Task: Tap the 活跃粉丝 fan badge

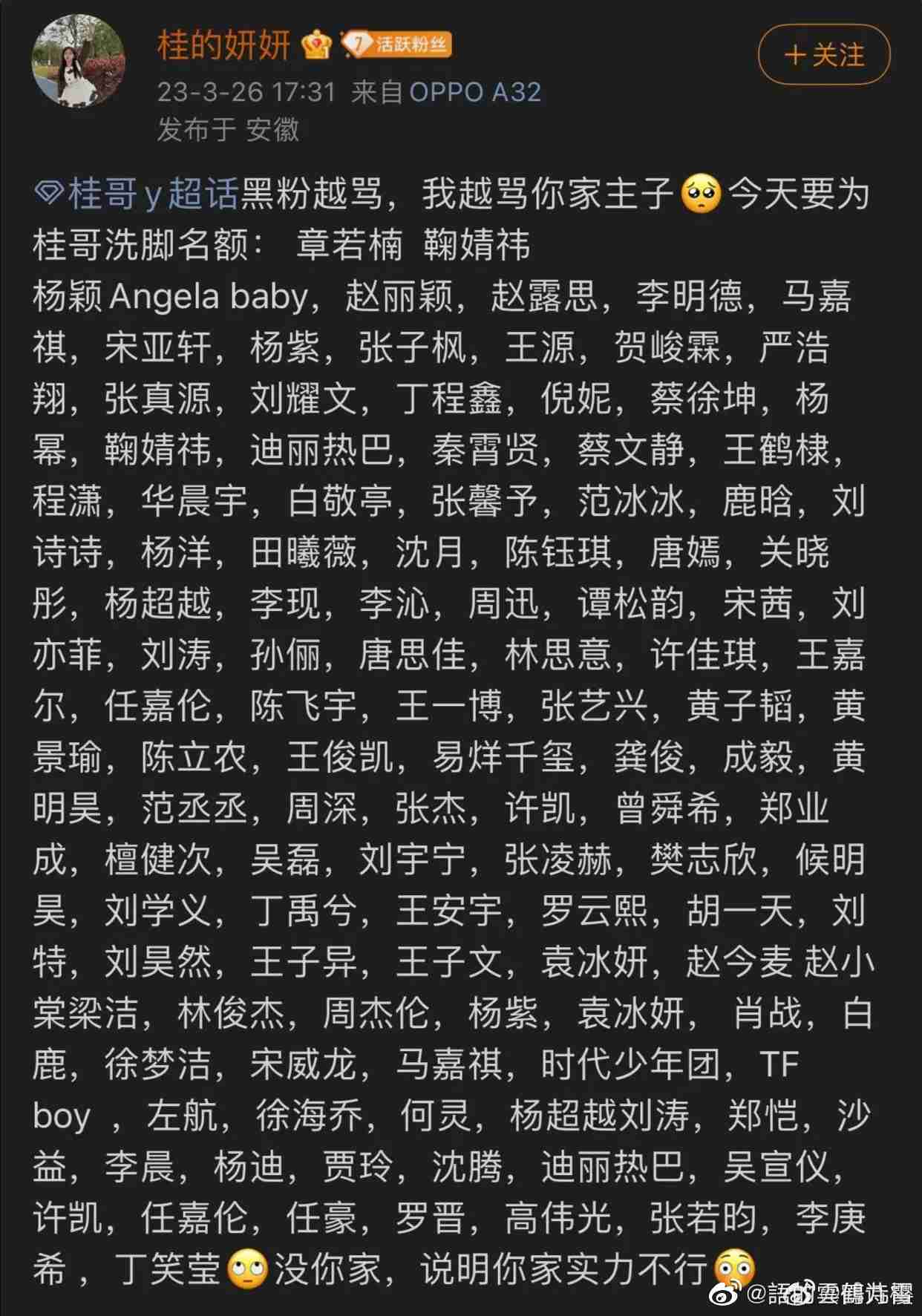Action: [397, 45]
